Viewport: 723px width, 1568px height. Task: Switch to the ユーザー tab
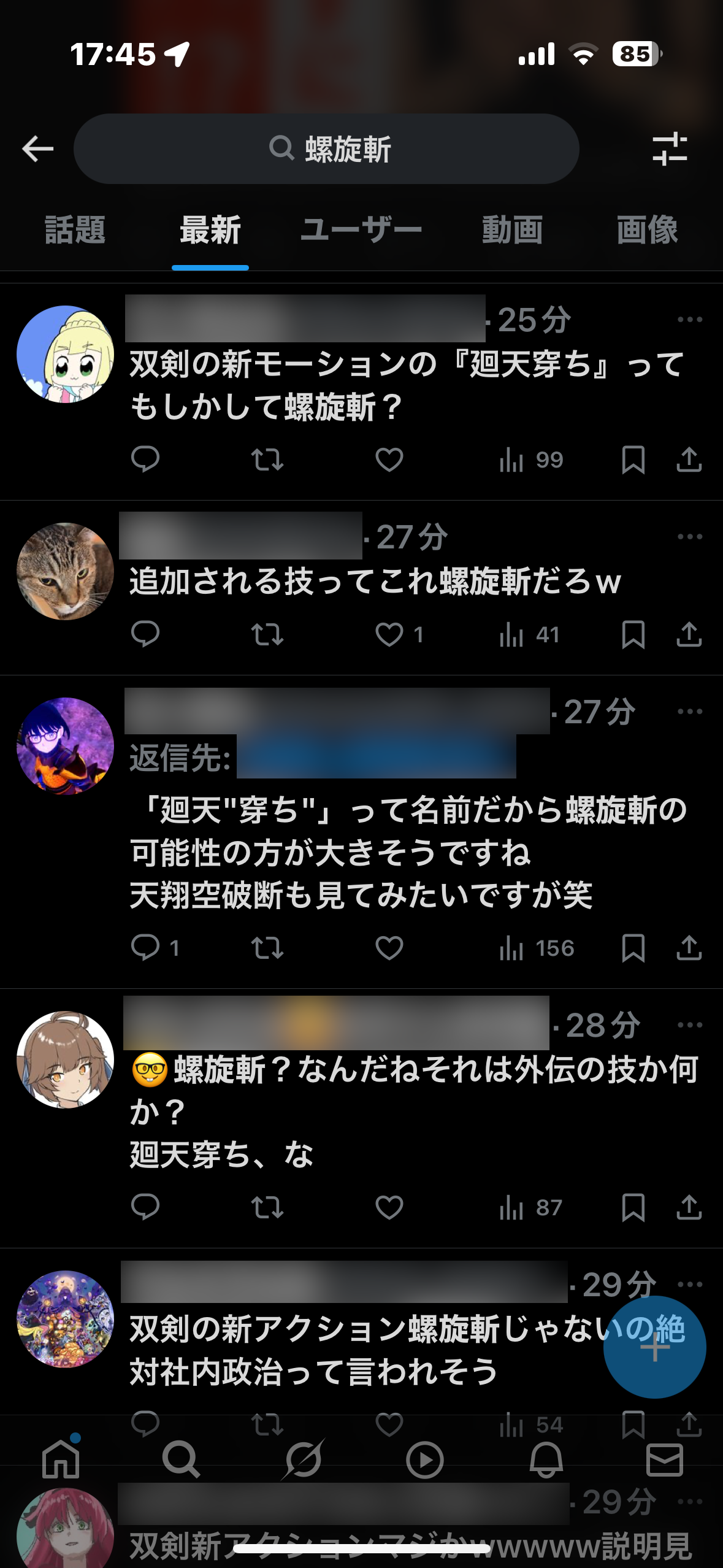[x=361, y=231]
